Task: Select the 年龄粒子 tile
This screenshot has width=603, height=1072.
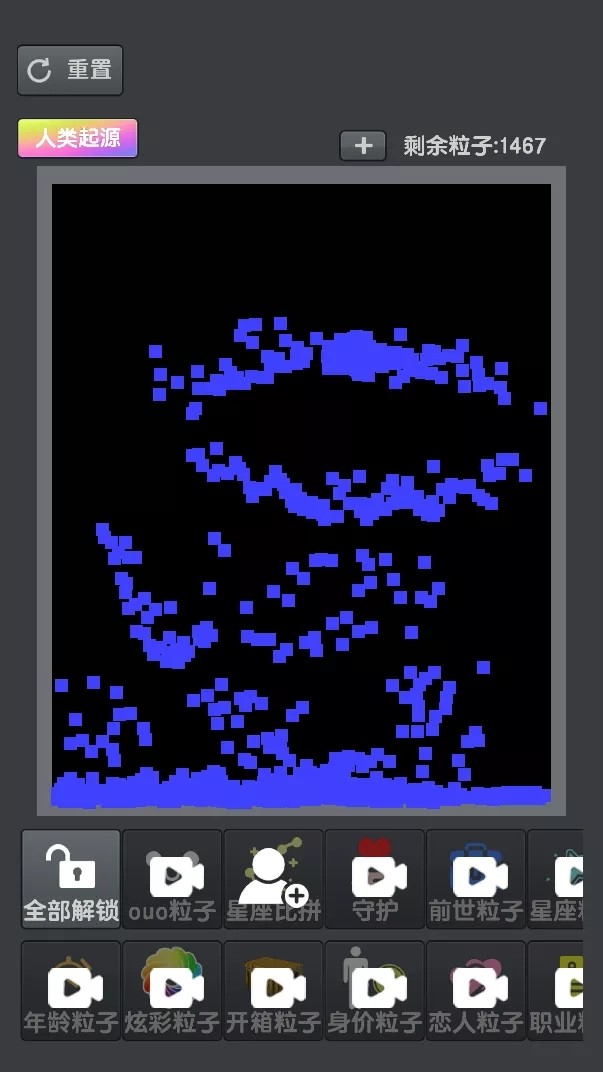Action: pos(70,990)
